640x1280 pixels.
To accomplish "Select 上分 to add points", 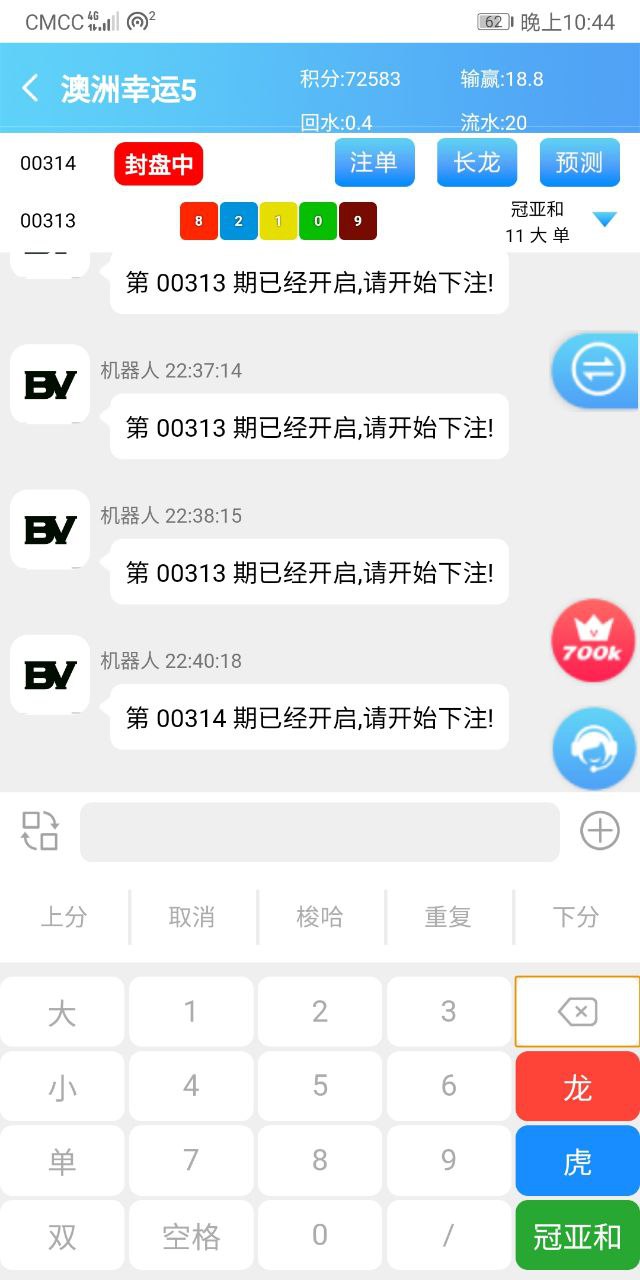I will 64,917.
